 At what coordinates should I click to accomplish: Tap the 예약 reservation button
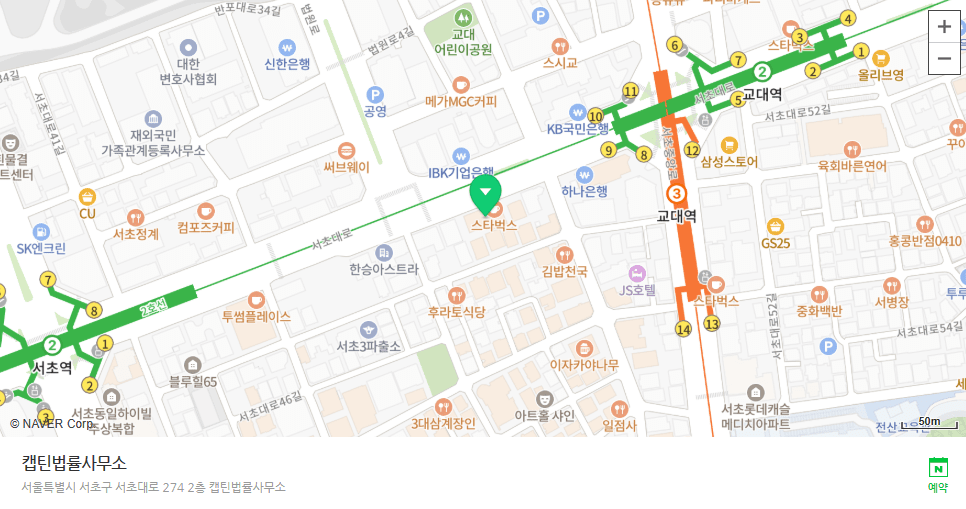click(937, 474)
